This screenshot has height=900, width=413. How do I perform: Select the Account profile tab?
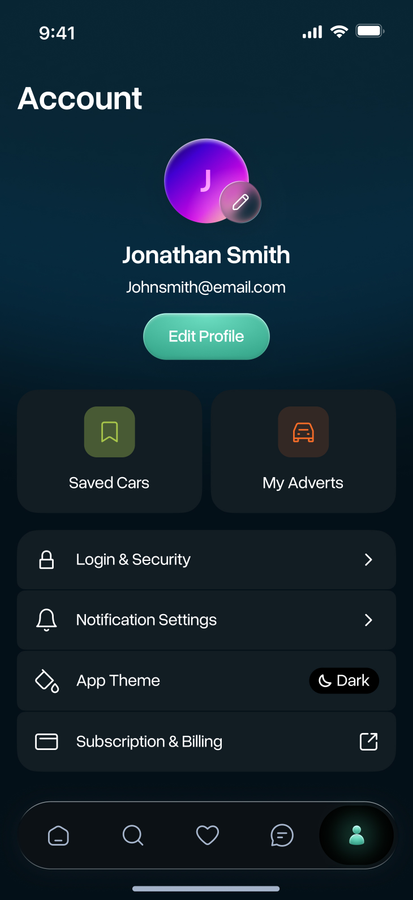pyautogui.click(x=357, y=835)
